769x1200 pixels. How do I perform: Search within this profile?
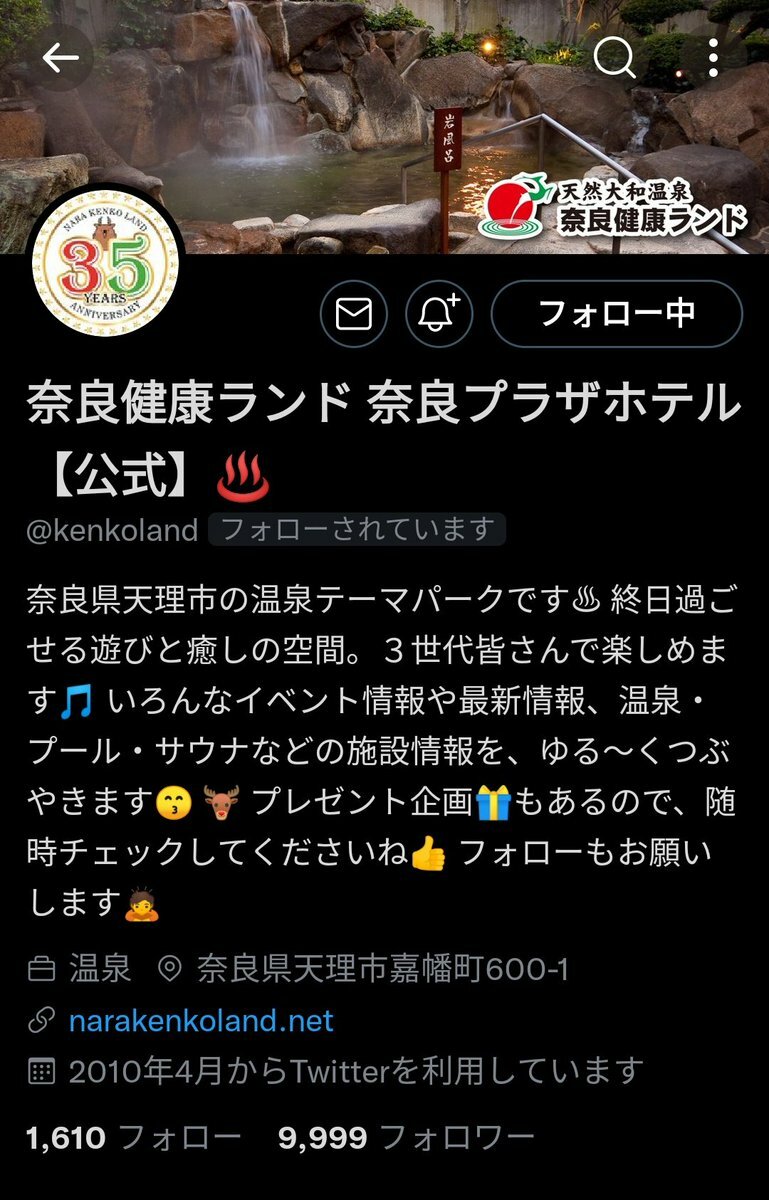coord(614,59)
